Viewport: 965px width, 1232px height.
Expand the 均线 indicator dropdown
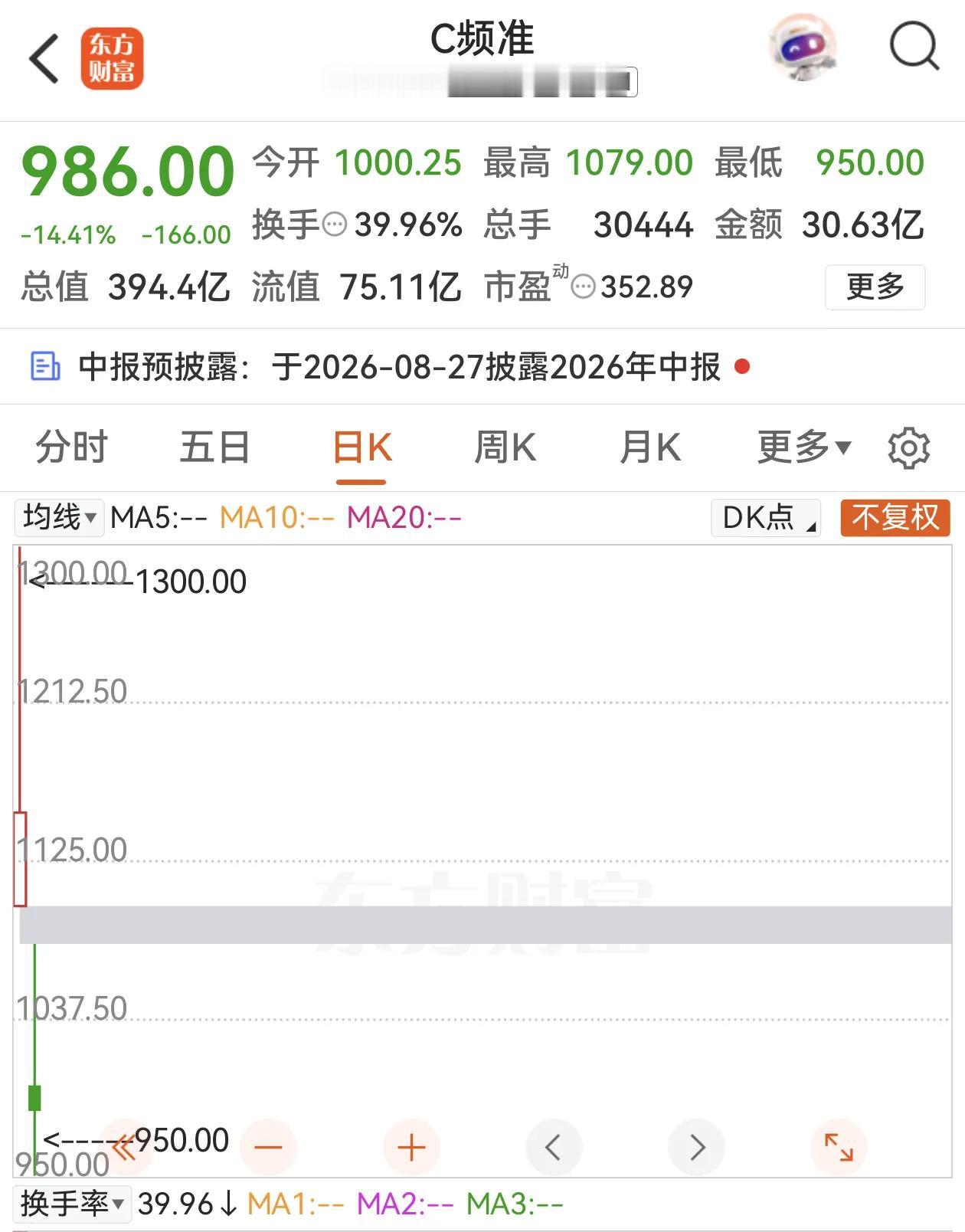pos(60,518)
